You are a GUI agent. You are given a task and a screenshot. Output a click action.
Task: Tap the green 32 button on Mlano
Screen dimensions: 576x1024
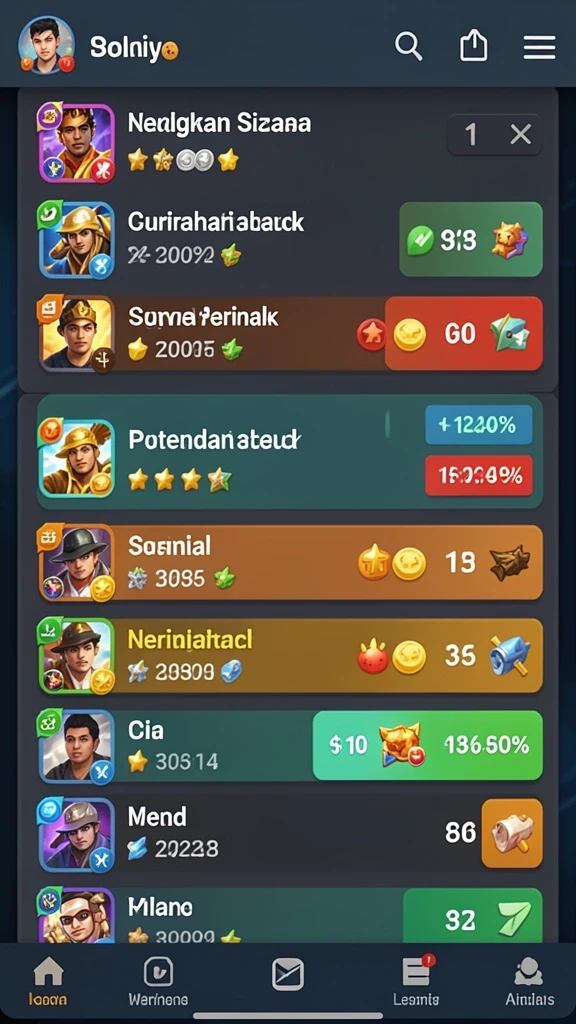point(473,916)
